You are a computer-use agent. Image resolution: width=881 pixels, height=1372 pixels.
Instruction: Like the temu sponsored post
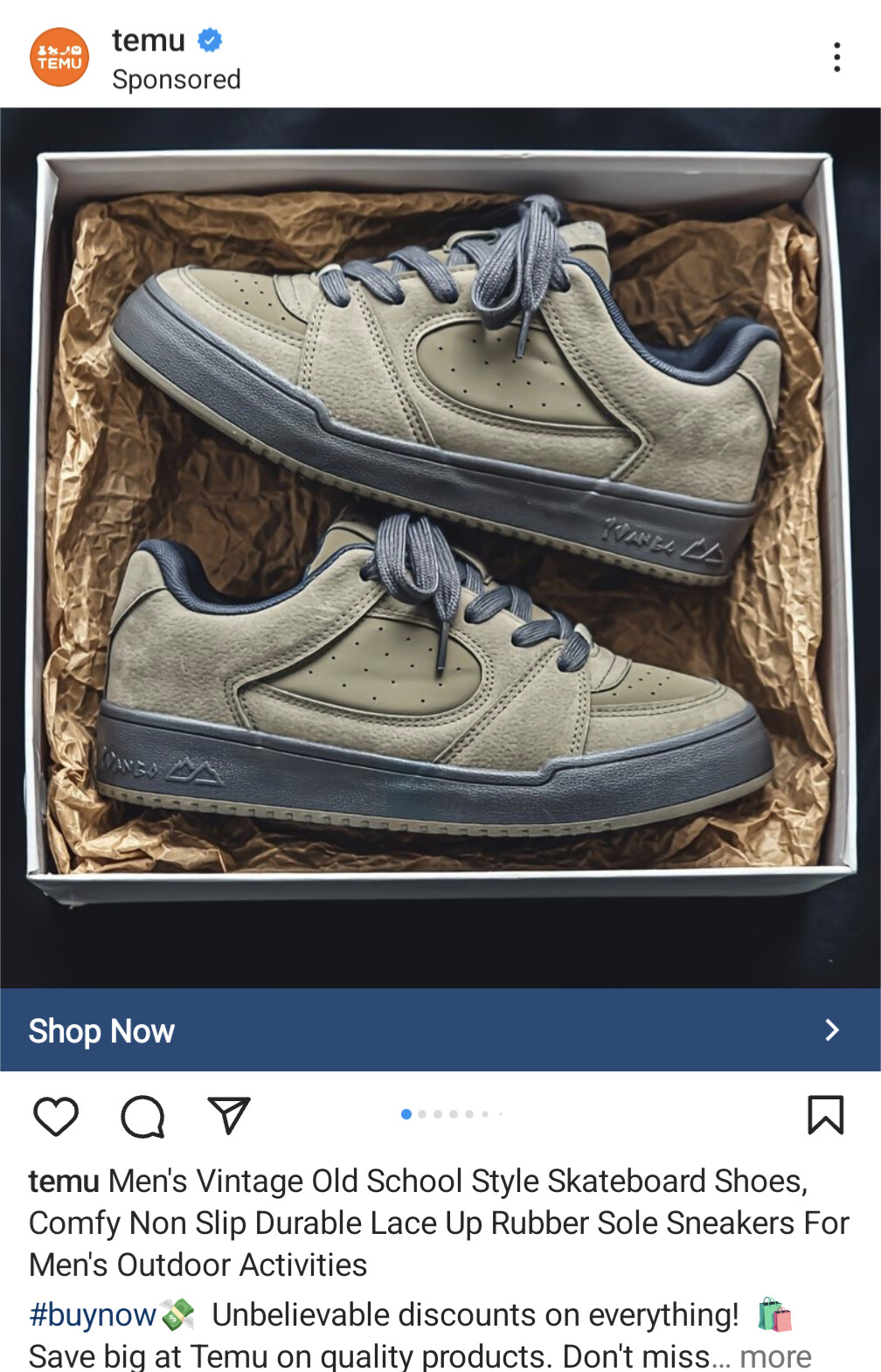pos(56,1116)
